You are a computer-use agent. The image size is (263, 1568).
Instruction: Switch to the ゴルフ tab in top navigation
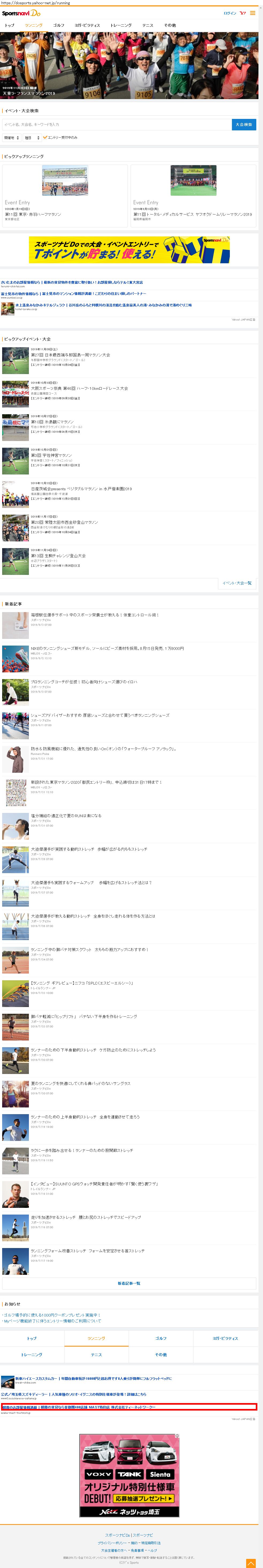point(58,25)
